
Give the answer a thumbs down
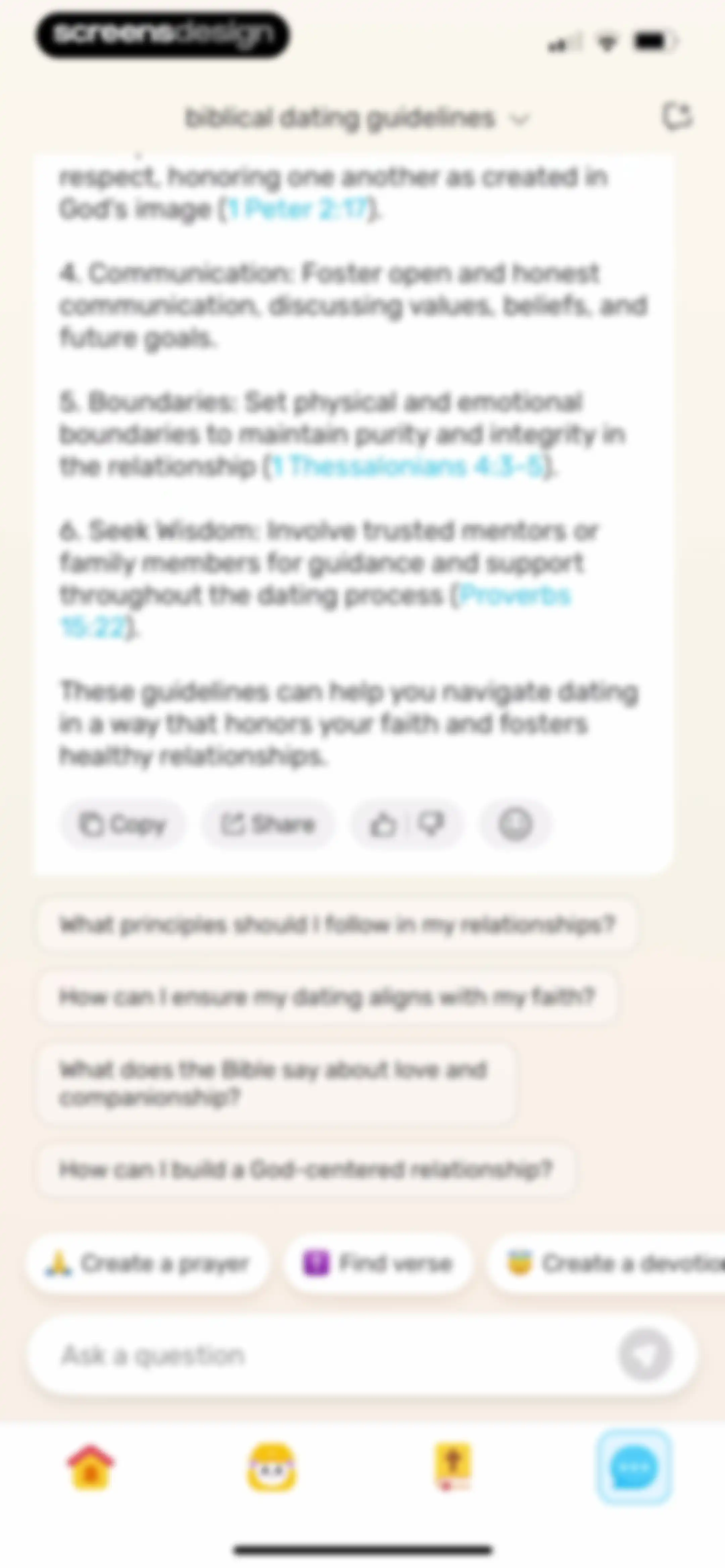(432, 825)
